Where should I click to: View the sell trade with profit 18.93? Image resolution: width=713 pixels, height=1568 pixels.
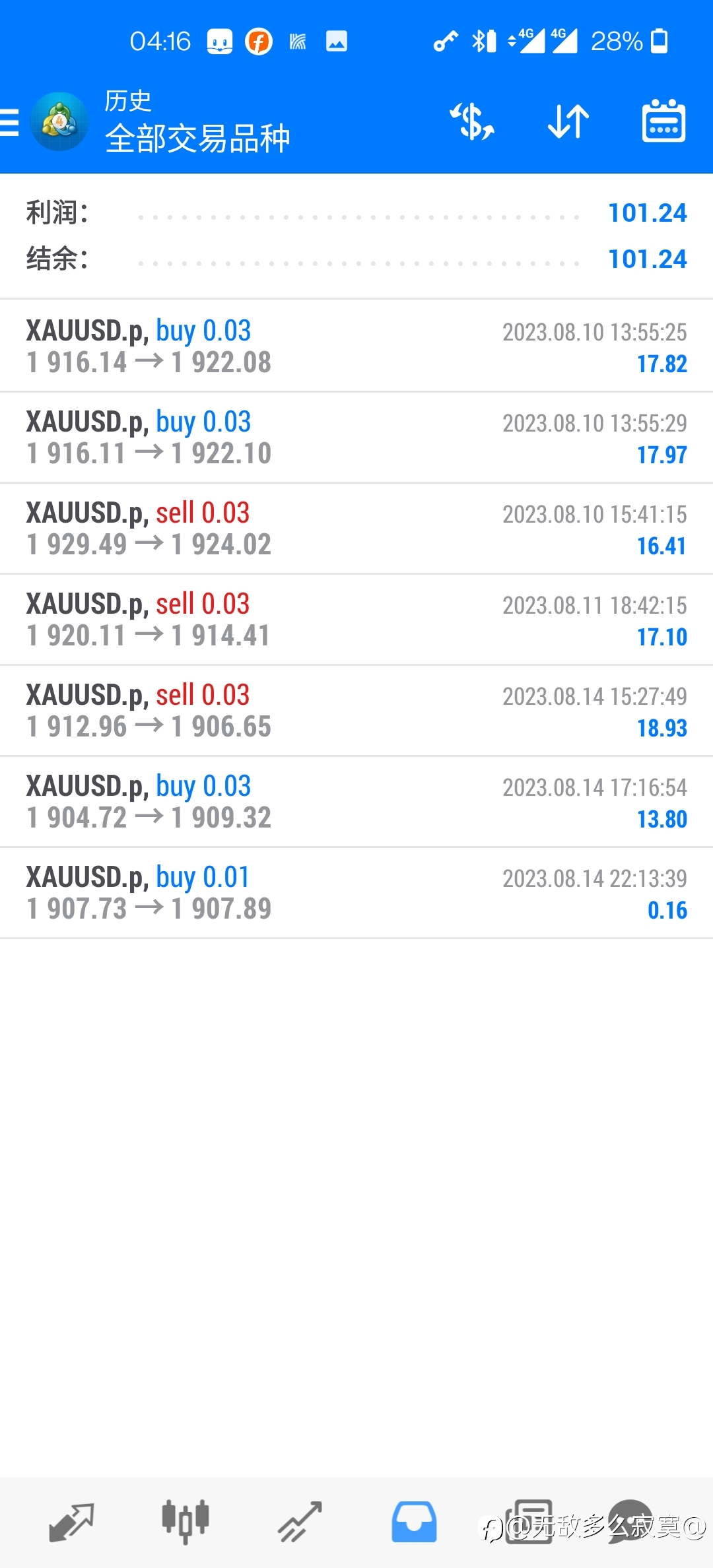pyautogui.click(x=356, y=710)
